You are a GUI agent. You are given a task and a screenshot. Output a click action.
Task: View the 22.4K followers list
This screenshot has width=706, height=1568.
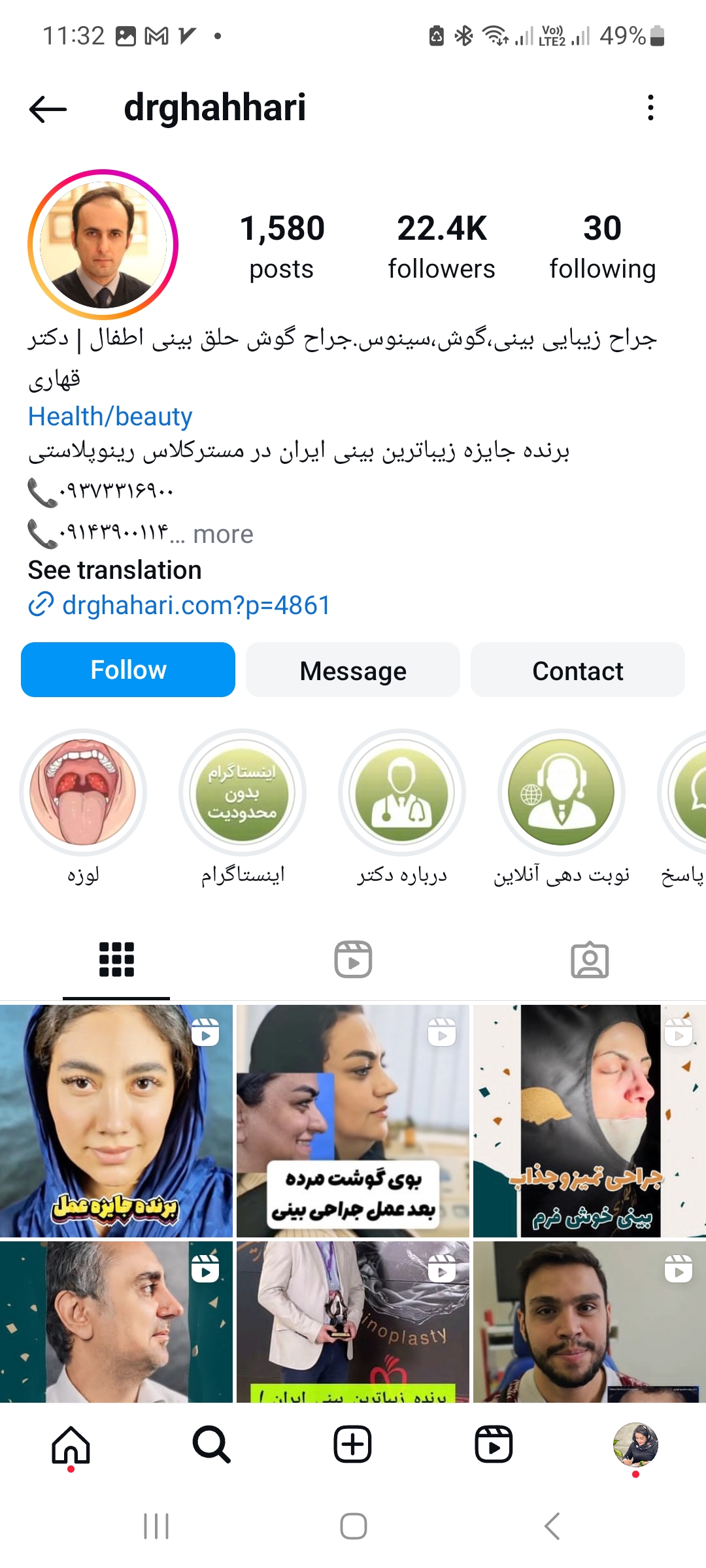pos(443,245)
